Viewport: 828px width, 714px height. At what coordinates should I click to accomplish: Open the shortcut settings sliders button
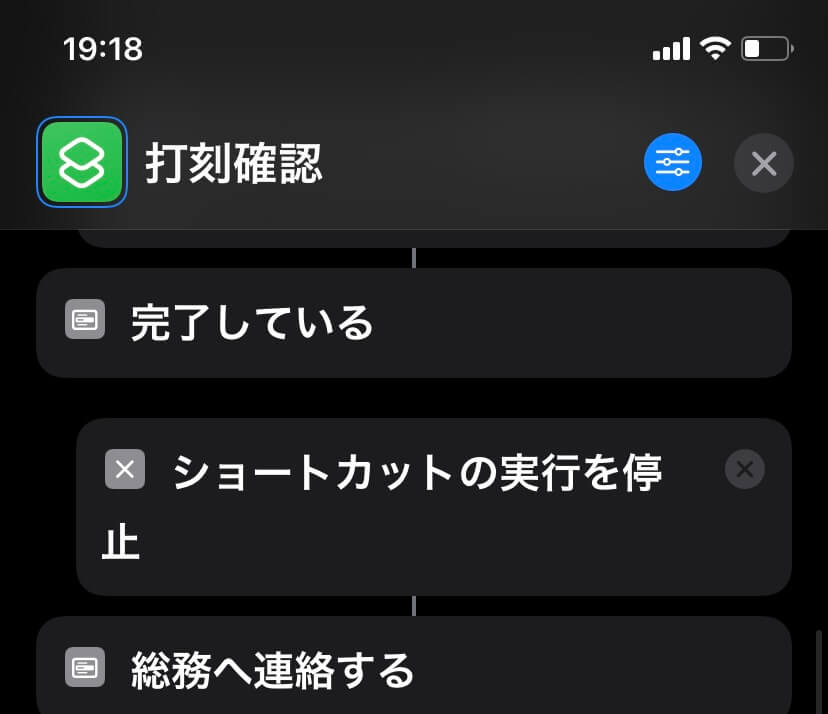(x=673, y=162)
